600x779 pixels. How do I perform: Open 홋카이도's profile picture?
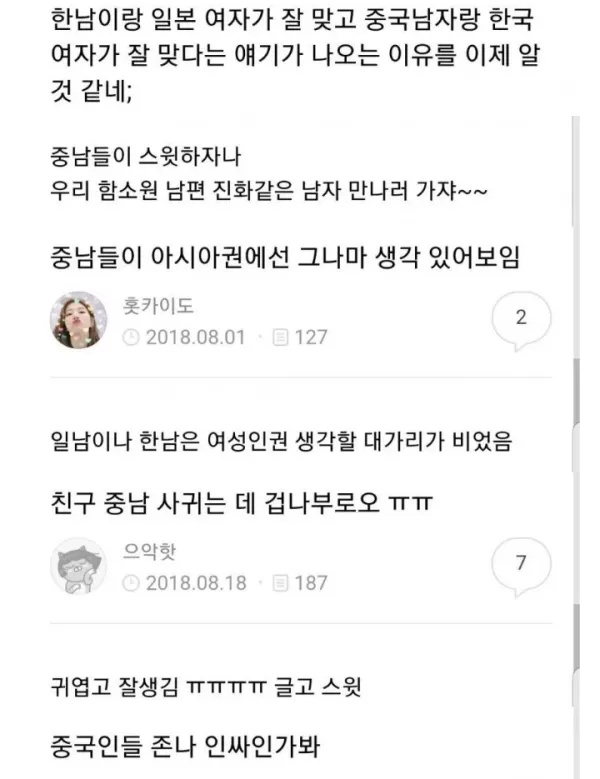(78, 321)
